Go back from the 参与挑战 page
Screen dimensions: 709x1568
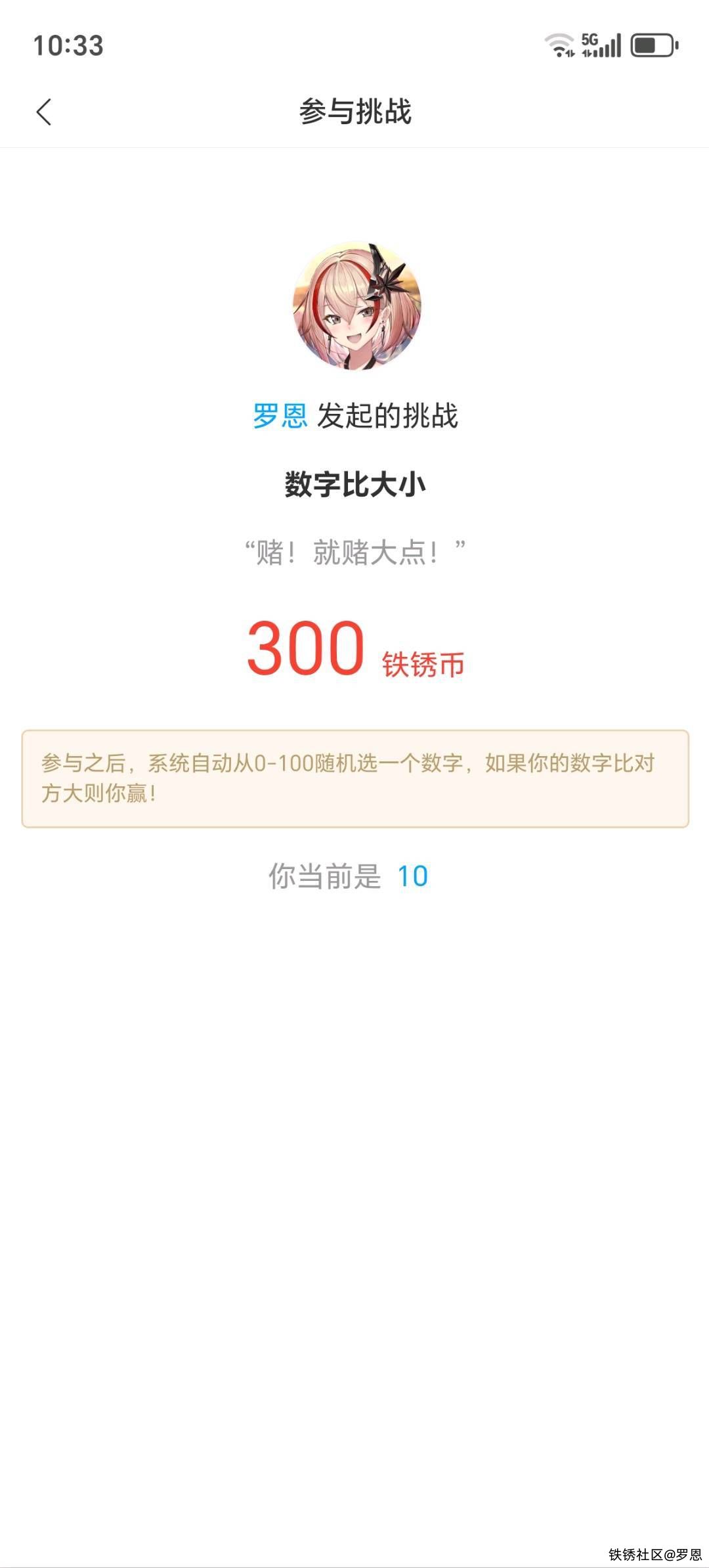click(x=44, y=112)
